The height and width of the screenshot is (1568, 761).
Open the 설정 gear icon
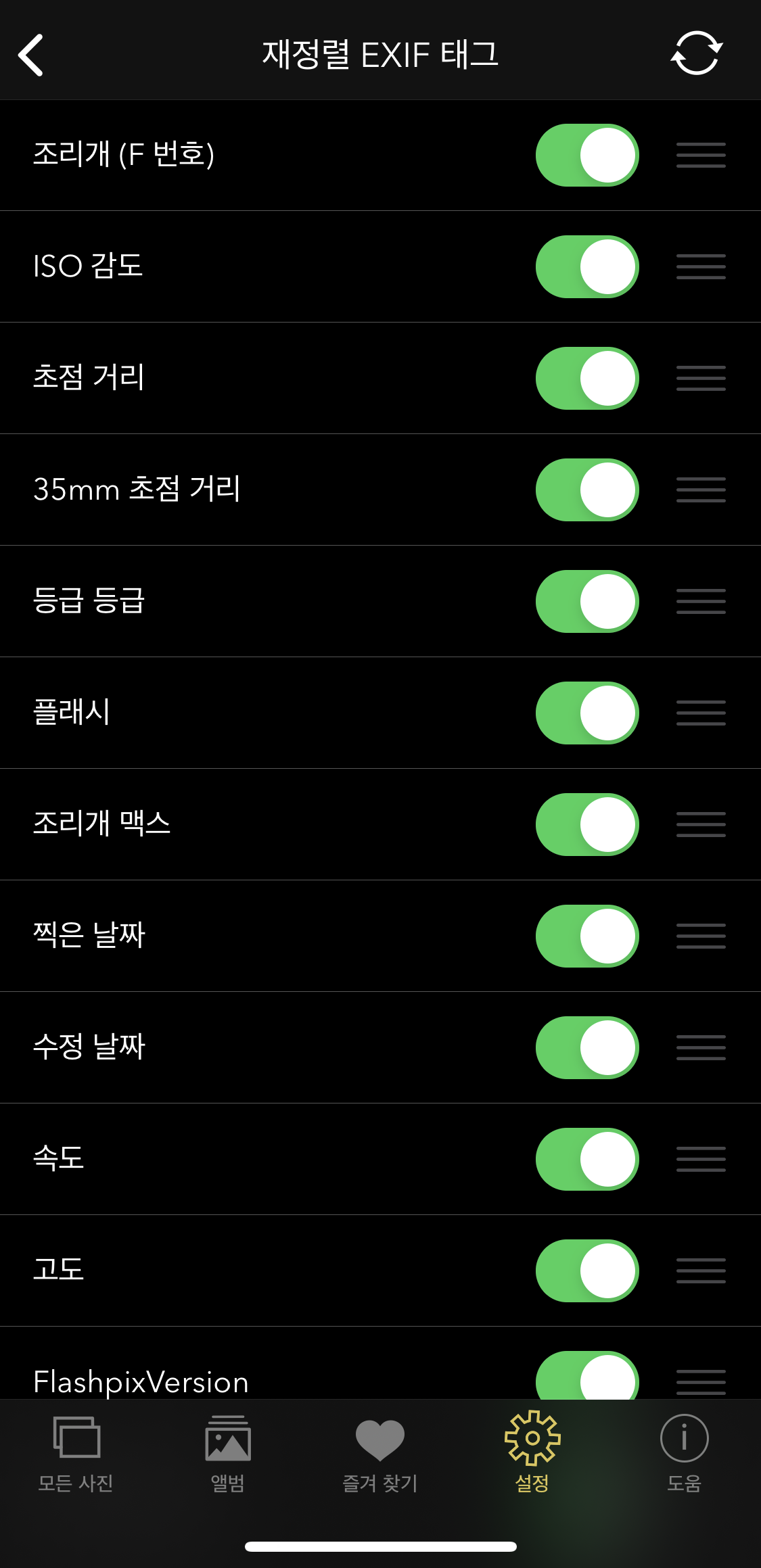532,1454
